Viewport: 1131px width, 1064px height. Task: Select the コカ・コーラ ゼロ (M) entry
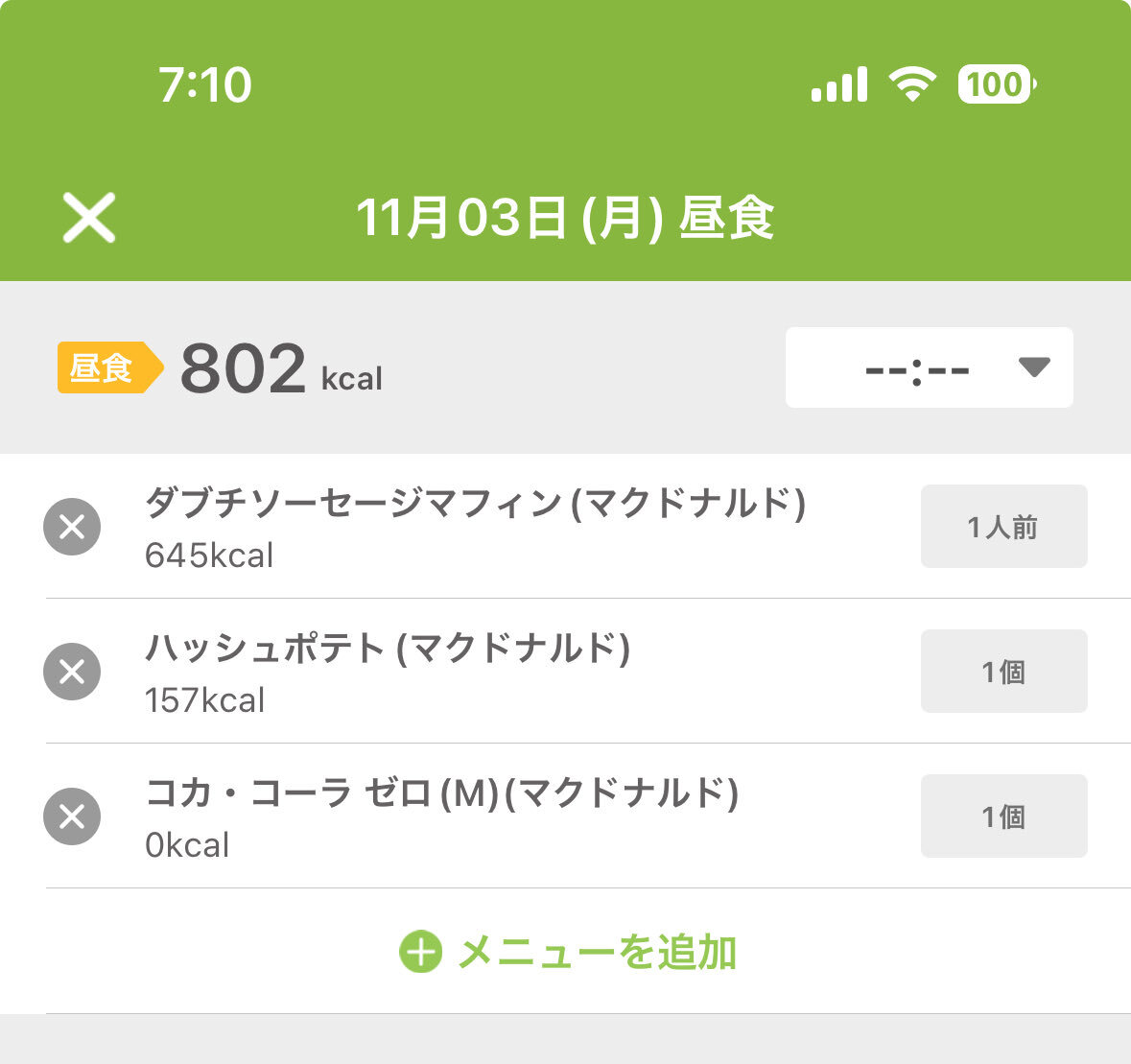point(441,816)
